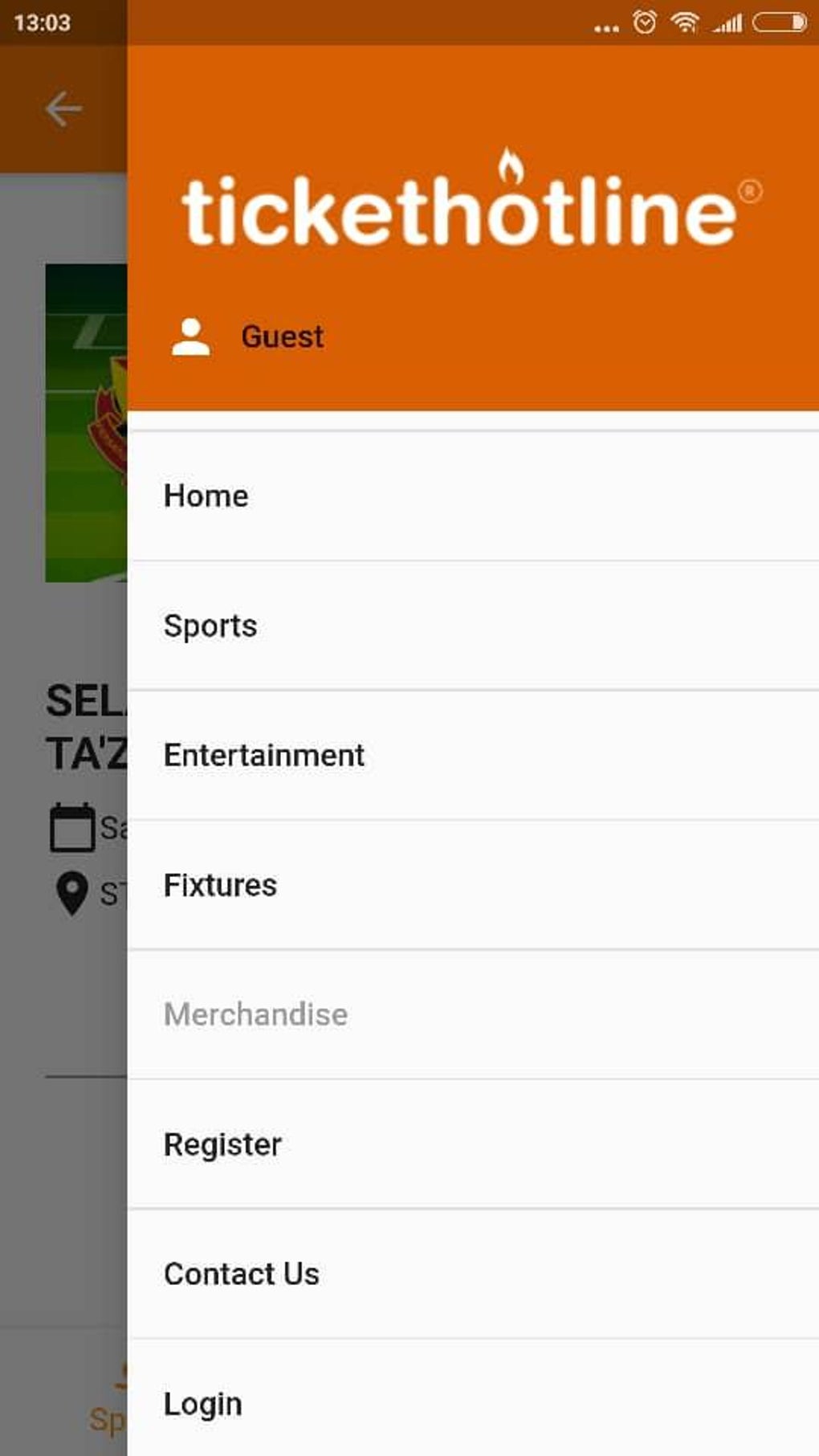Select Entertainment in the menu

pyautogui.click(x=264, y=755)
